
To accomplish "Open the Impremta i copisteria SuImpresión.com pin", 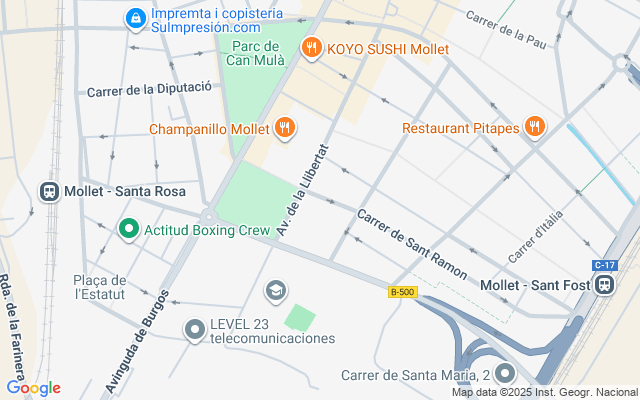I will tap(136, 18).
